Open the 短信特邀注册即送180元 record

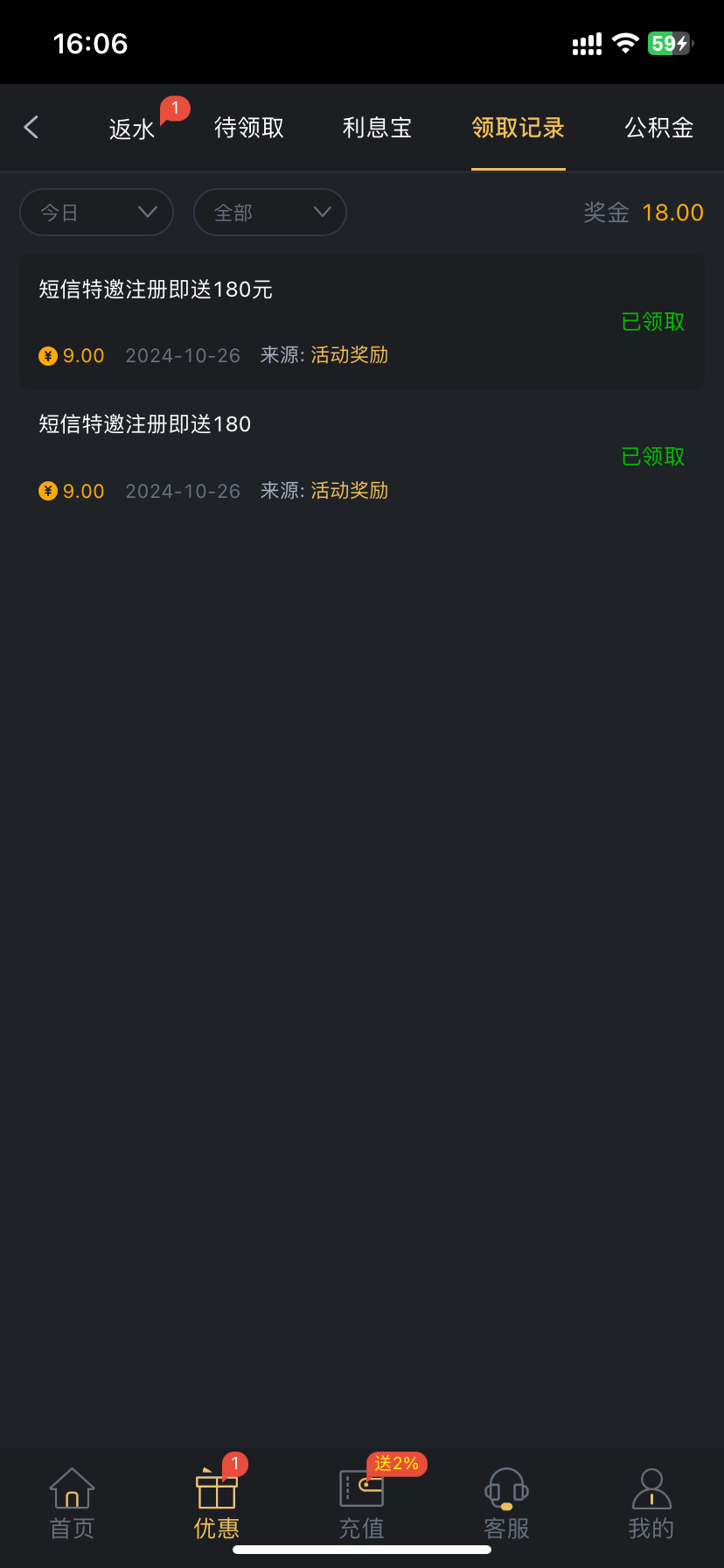pos(361,321)
